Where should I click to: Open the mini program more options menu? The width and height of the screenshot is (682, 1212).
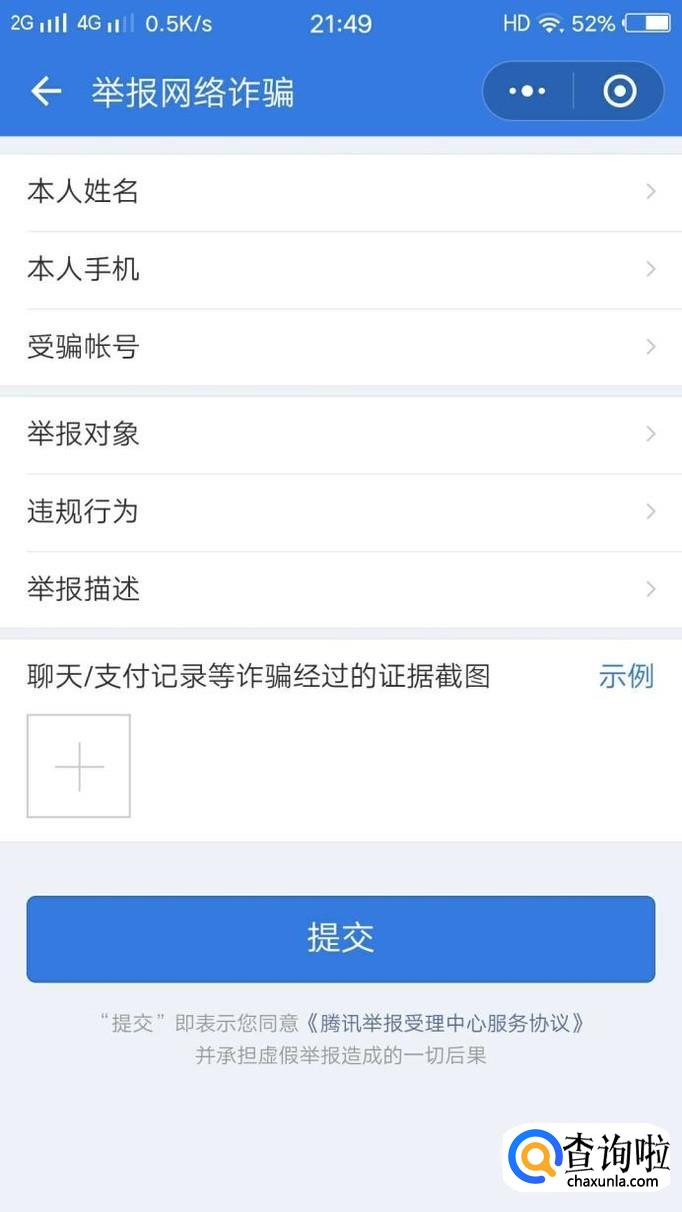tap(527, 92)
